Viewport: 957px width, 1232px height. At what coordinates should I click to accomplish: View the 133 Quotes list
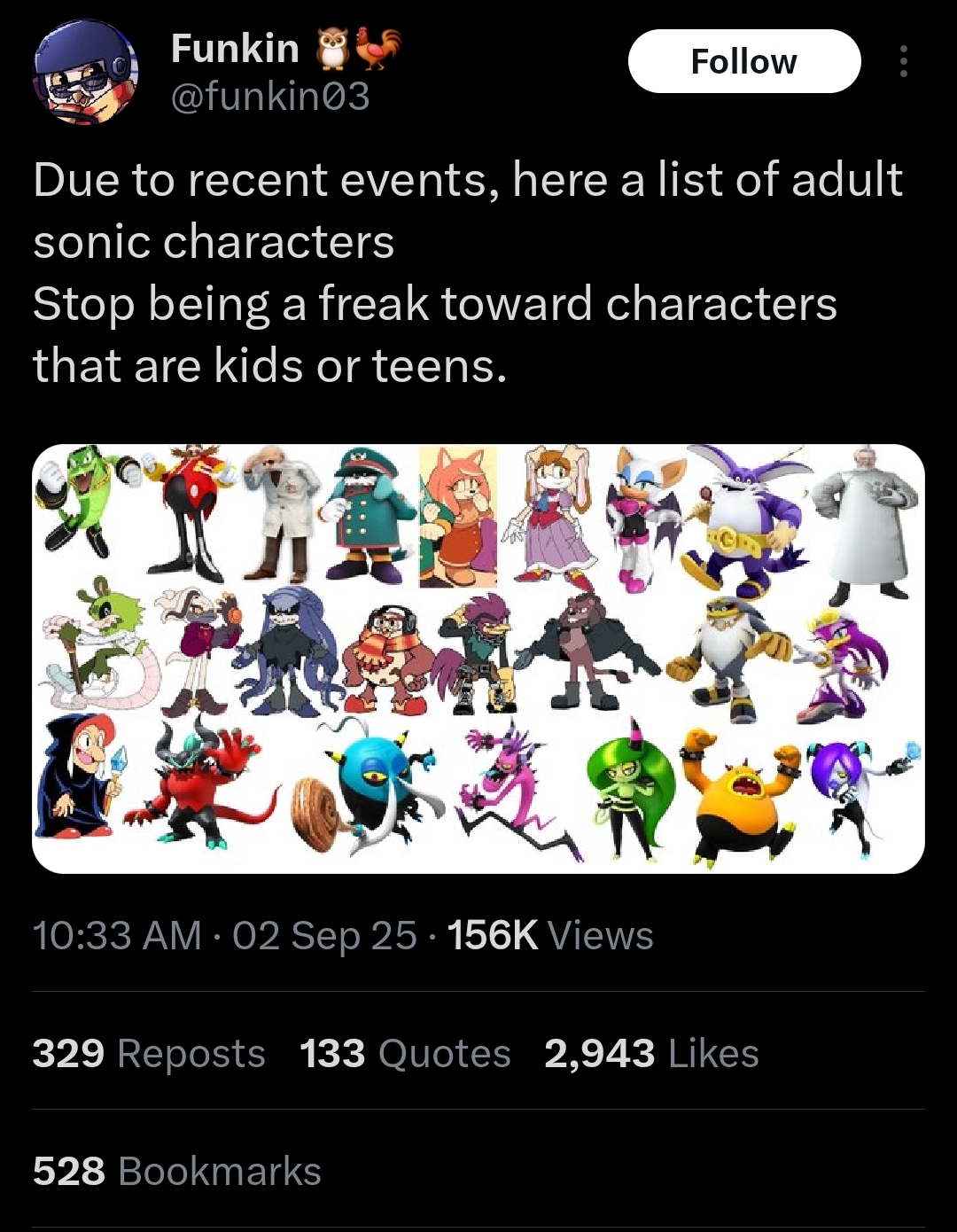click(405, 1054)
